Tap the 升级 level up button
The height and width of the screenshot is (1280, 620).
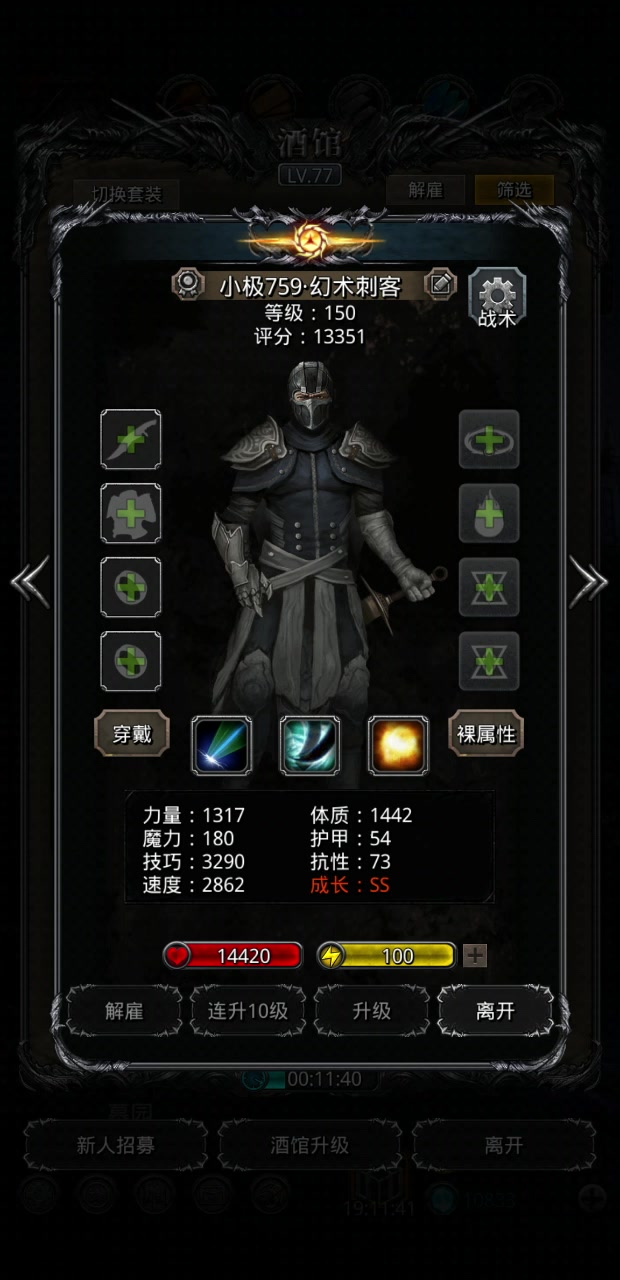point(371,1011)
